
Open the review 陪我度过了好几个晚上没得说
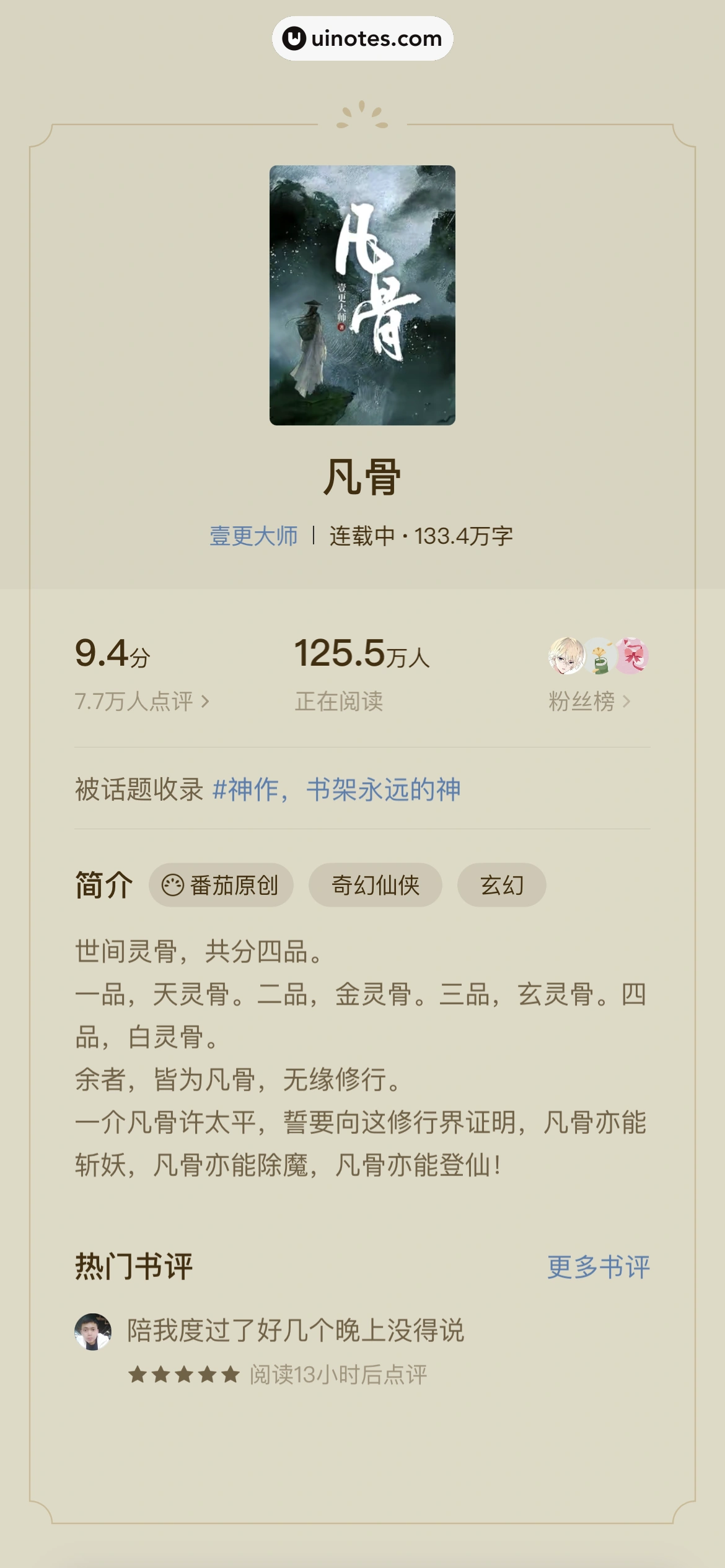point(295,1330)
